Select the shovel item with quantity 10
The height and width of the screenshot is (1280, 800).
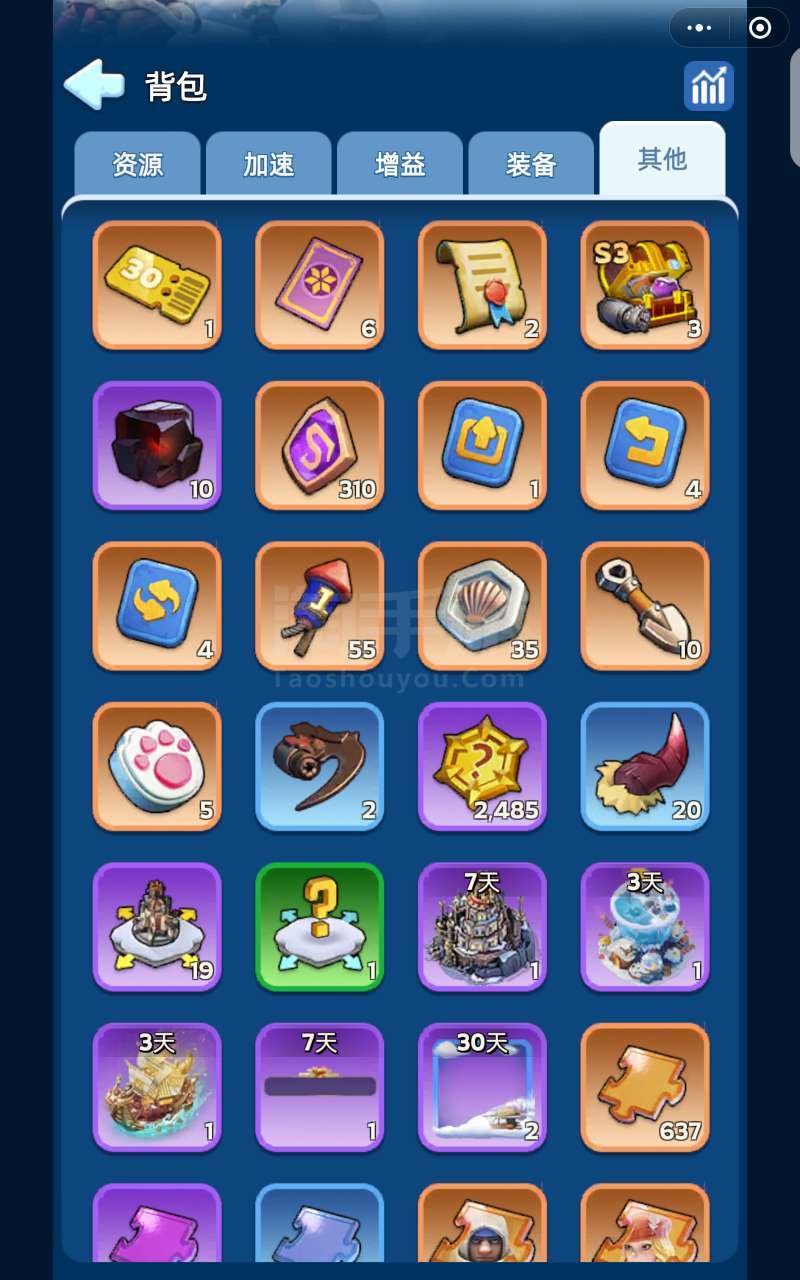pyautogui.click(x=645, y=606)
